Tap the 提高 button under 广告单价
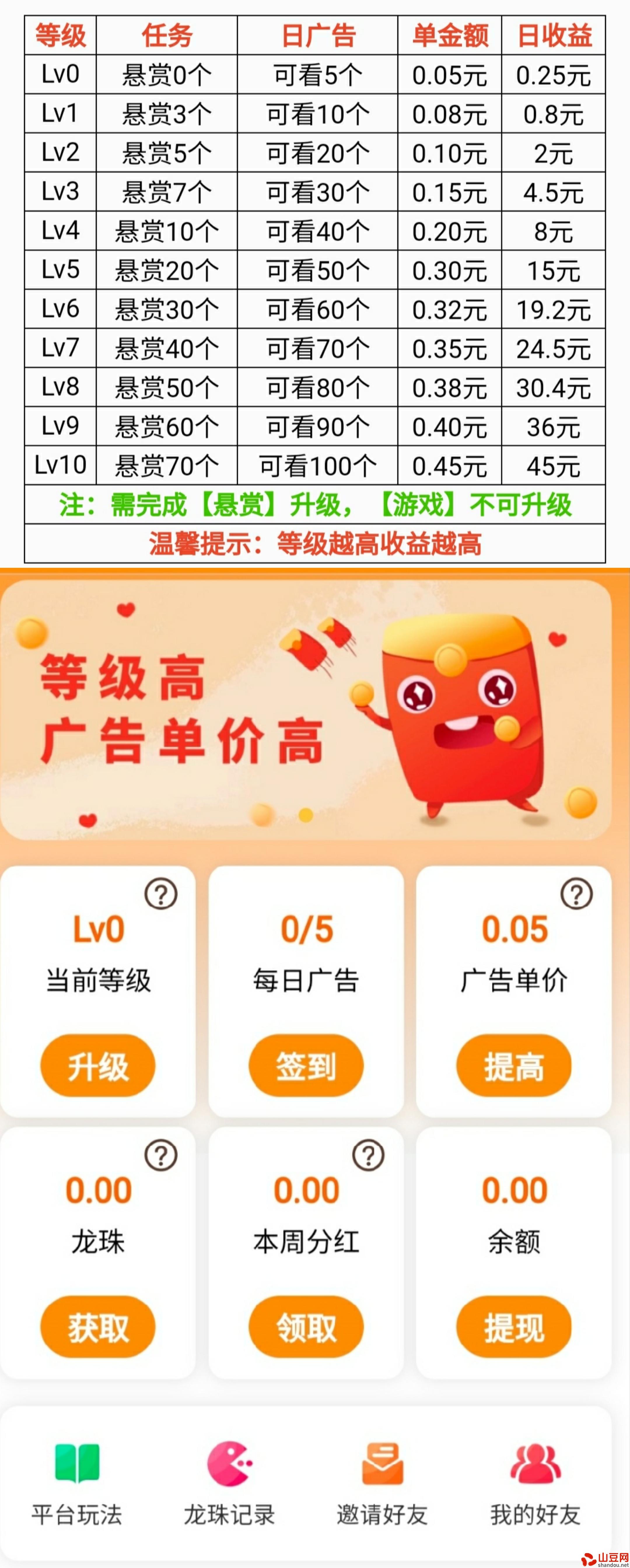Image resolution: width=630 pixels, height=1568 pixels. (514, 1066)
